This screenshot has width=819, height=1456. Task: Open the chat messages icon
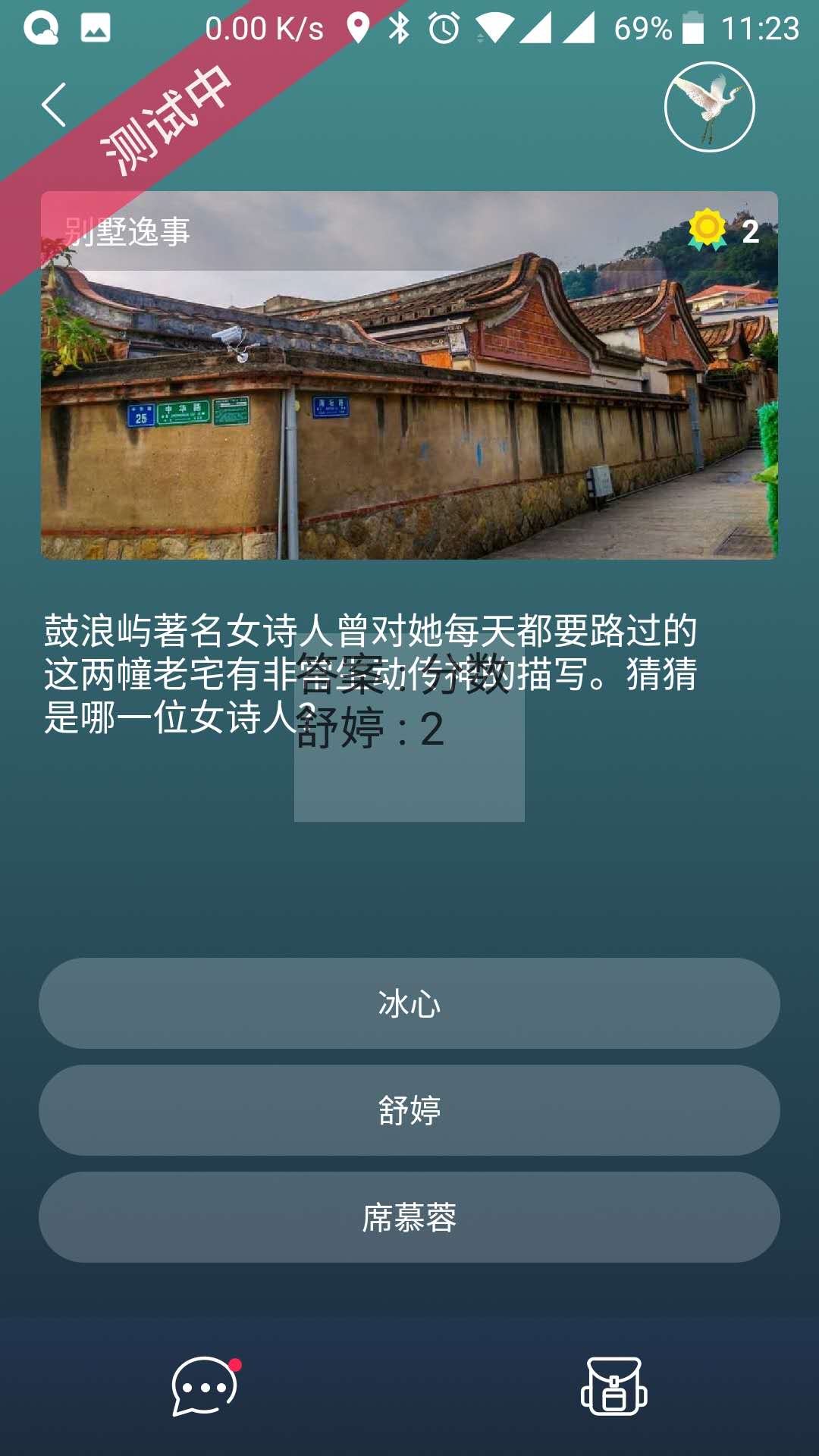pos(205,1386)
